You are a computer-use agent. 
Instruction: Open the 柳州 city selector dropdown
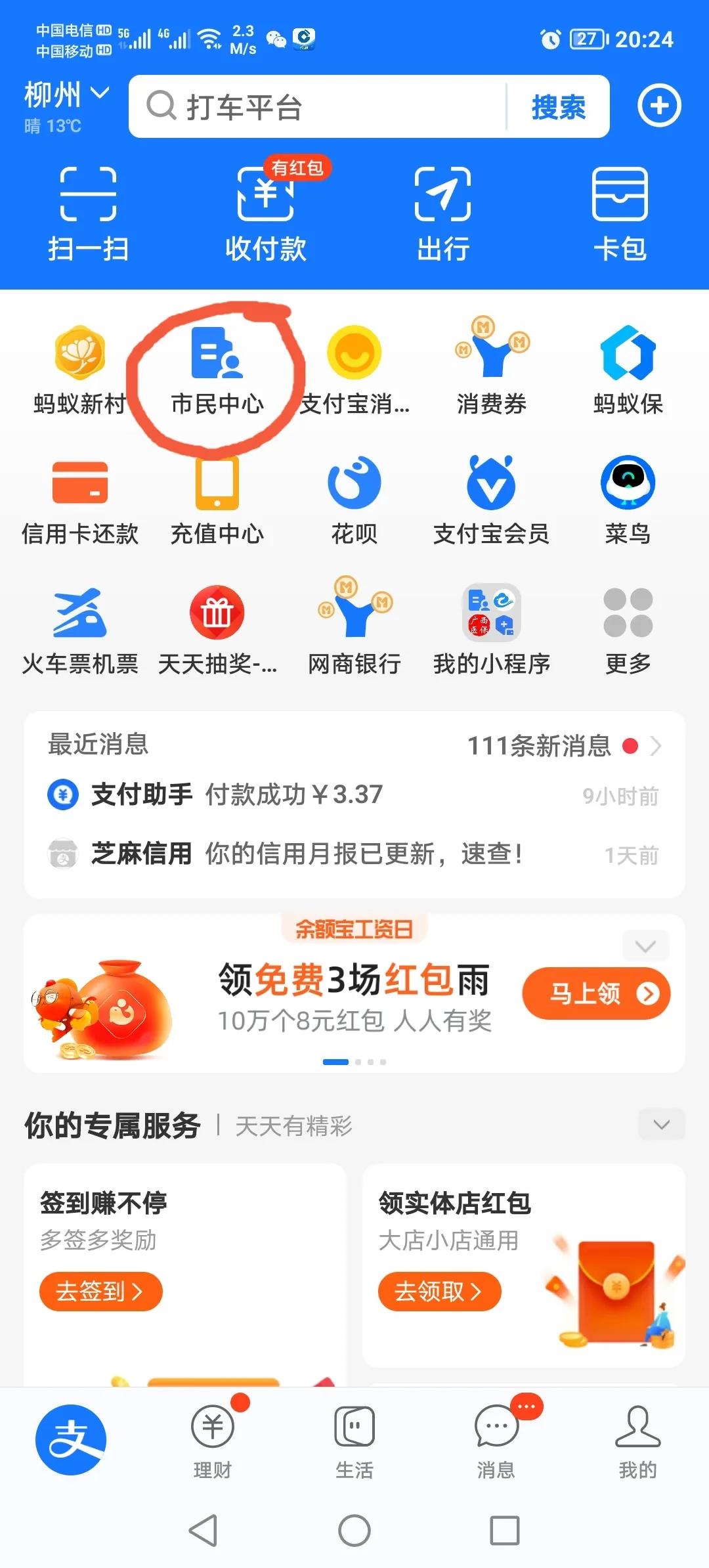pyautogui.click(x=66, y=95)
